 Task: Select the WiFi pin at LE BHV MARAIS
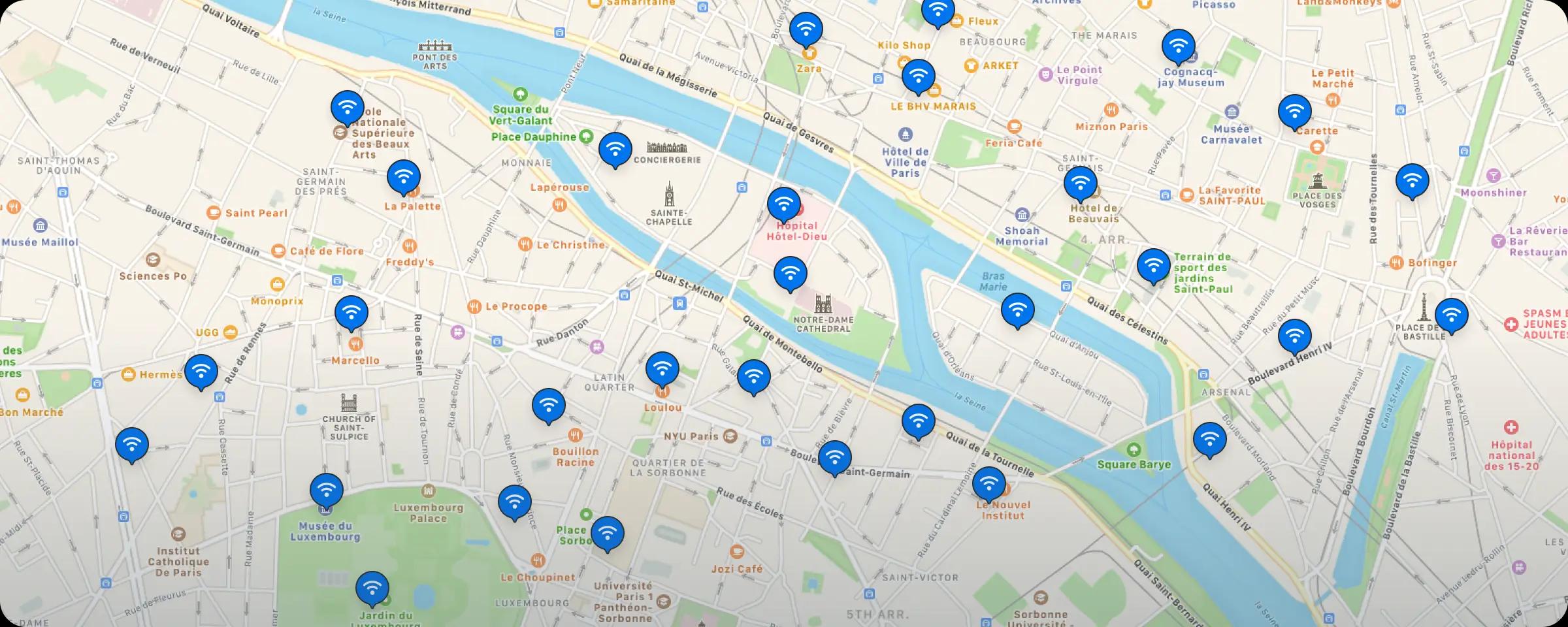[x=918, y=76]
